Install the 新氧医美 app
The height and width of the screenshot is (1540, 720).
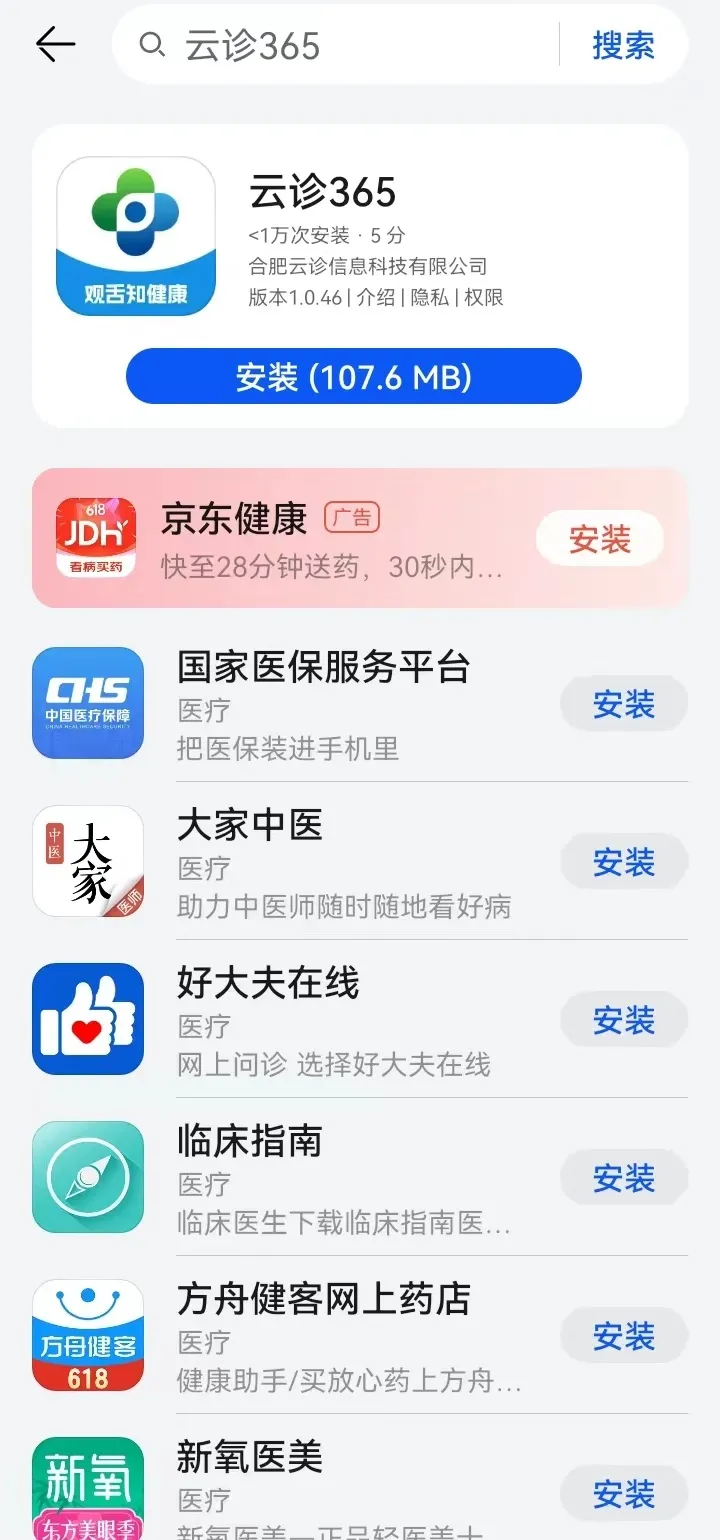623,1494
